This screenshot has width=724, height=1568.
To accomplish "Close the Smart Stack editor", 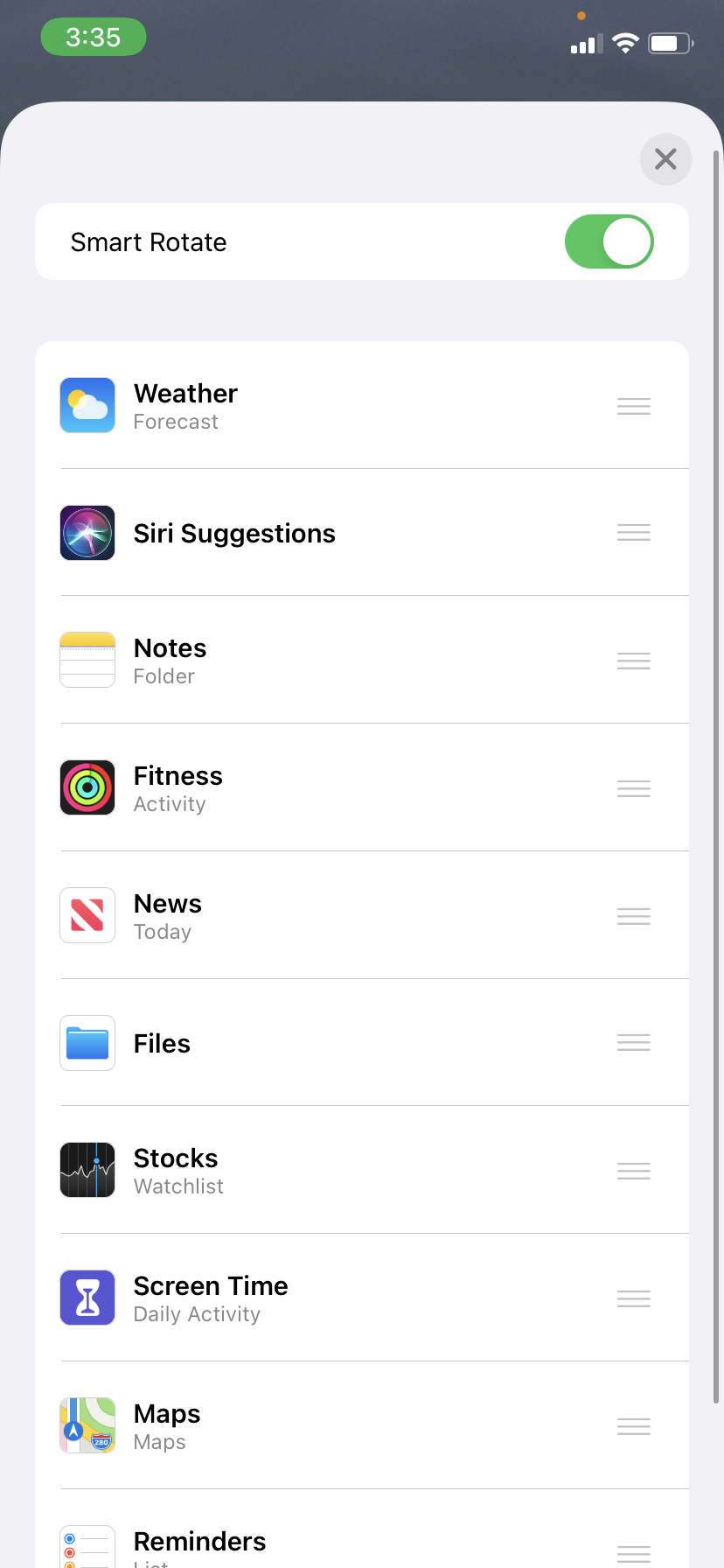I will (x=665, y=159).
